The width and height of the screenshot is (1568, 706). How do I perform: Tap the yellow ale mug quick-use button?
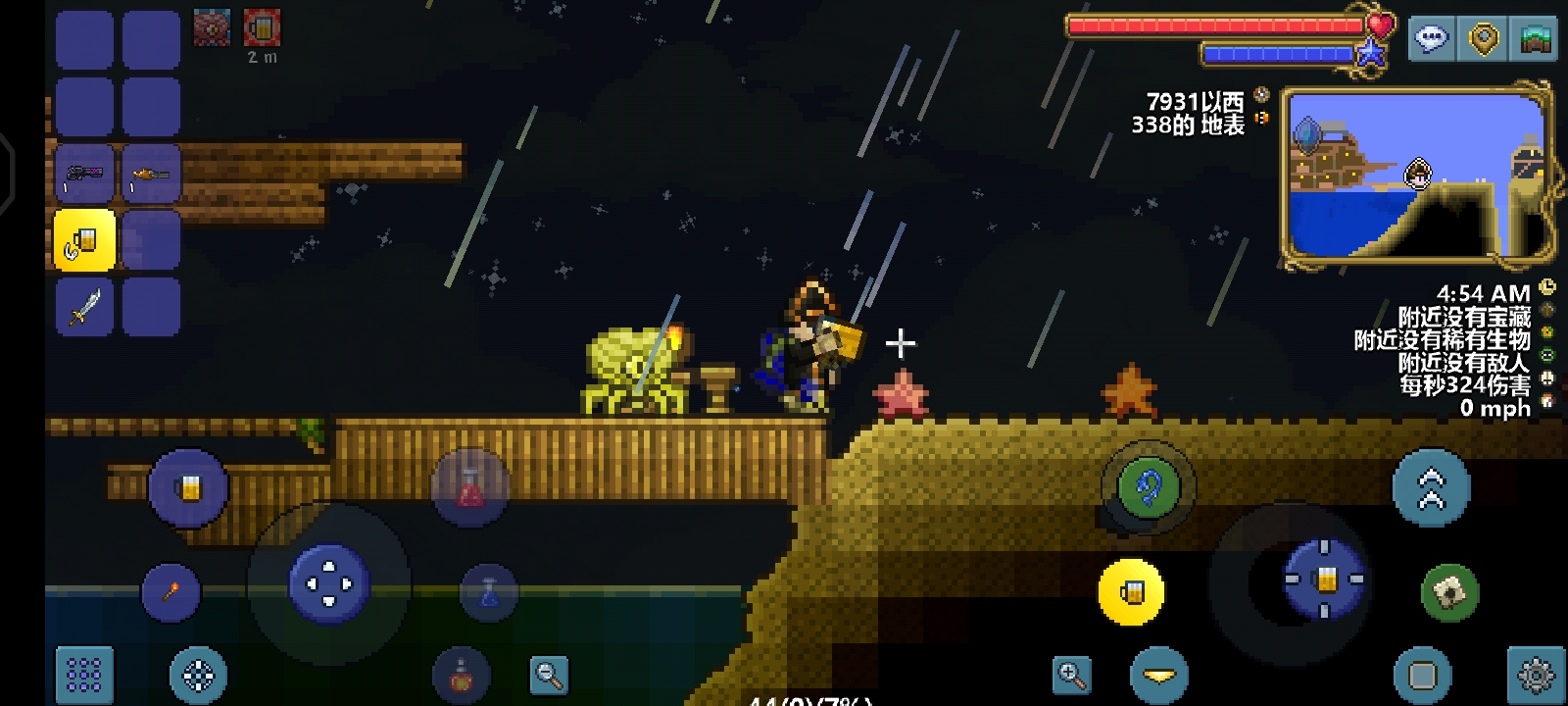point(1131,592)
